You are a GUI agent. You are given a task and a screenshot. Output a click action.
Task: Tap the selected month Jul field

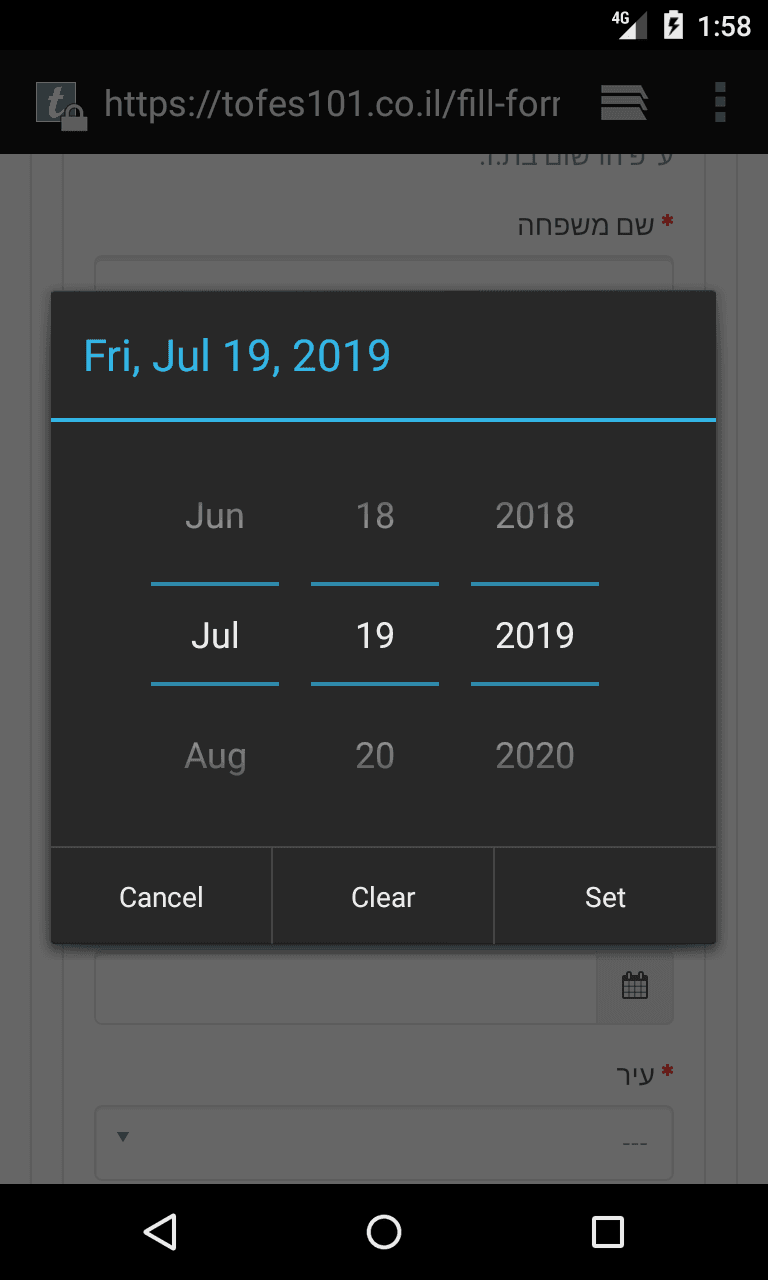(x=215, y=636)
